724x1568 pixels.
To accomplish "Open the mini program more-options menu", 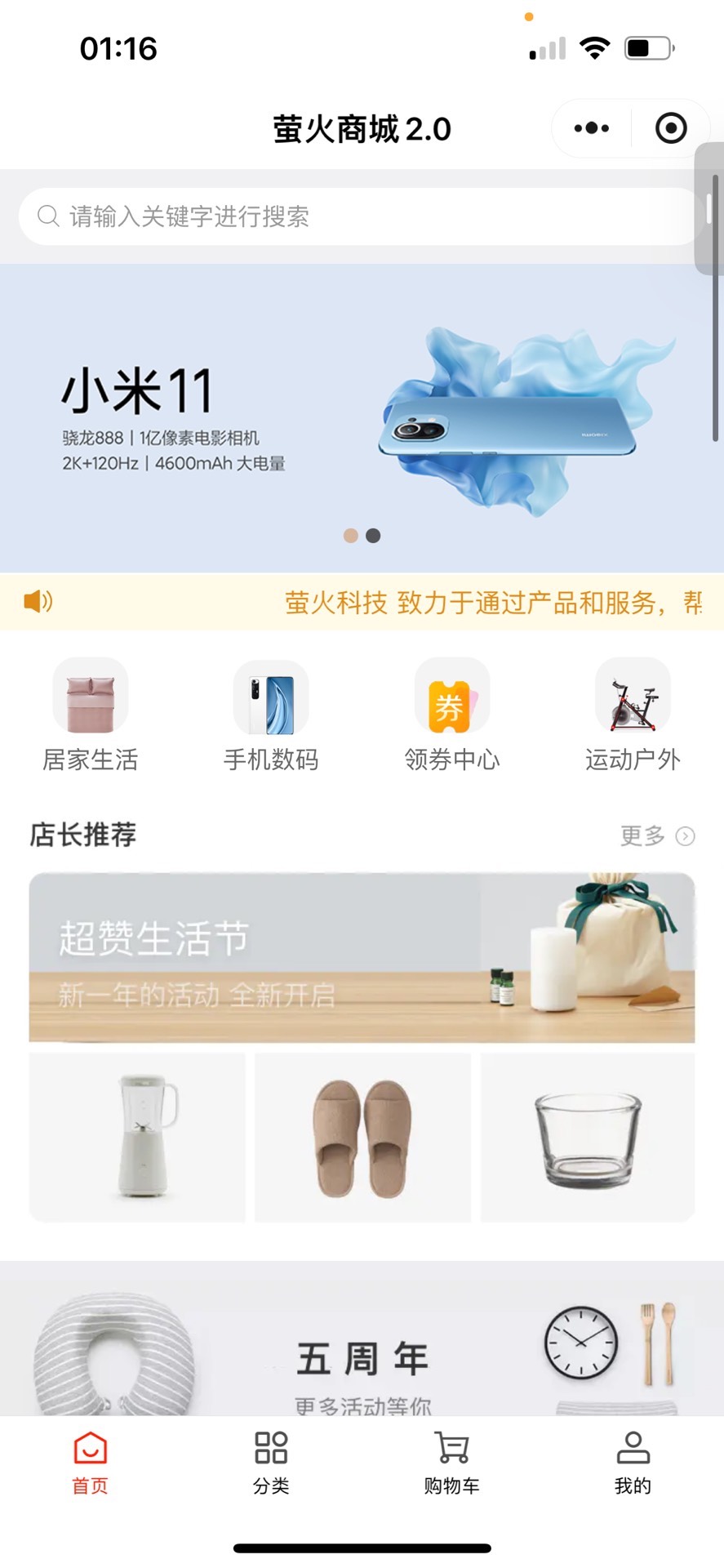I will pyautogui.click(x=592, y=128).
